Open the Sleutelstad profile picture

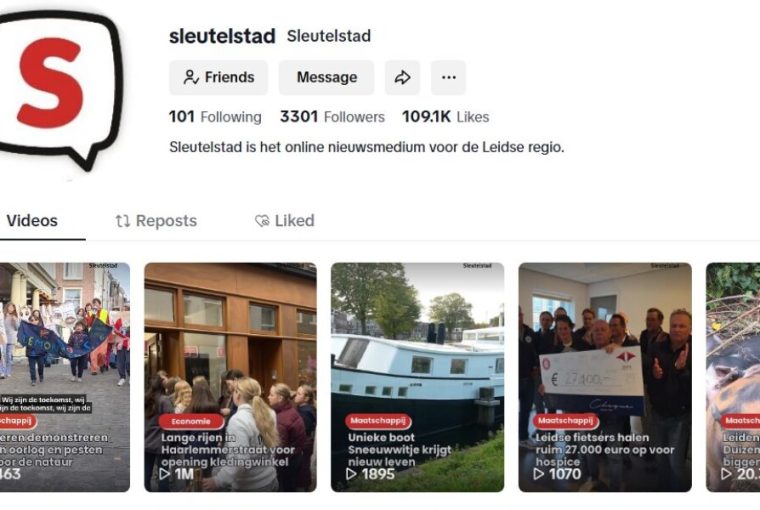[62, 85]
